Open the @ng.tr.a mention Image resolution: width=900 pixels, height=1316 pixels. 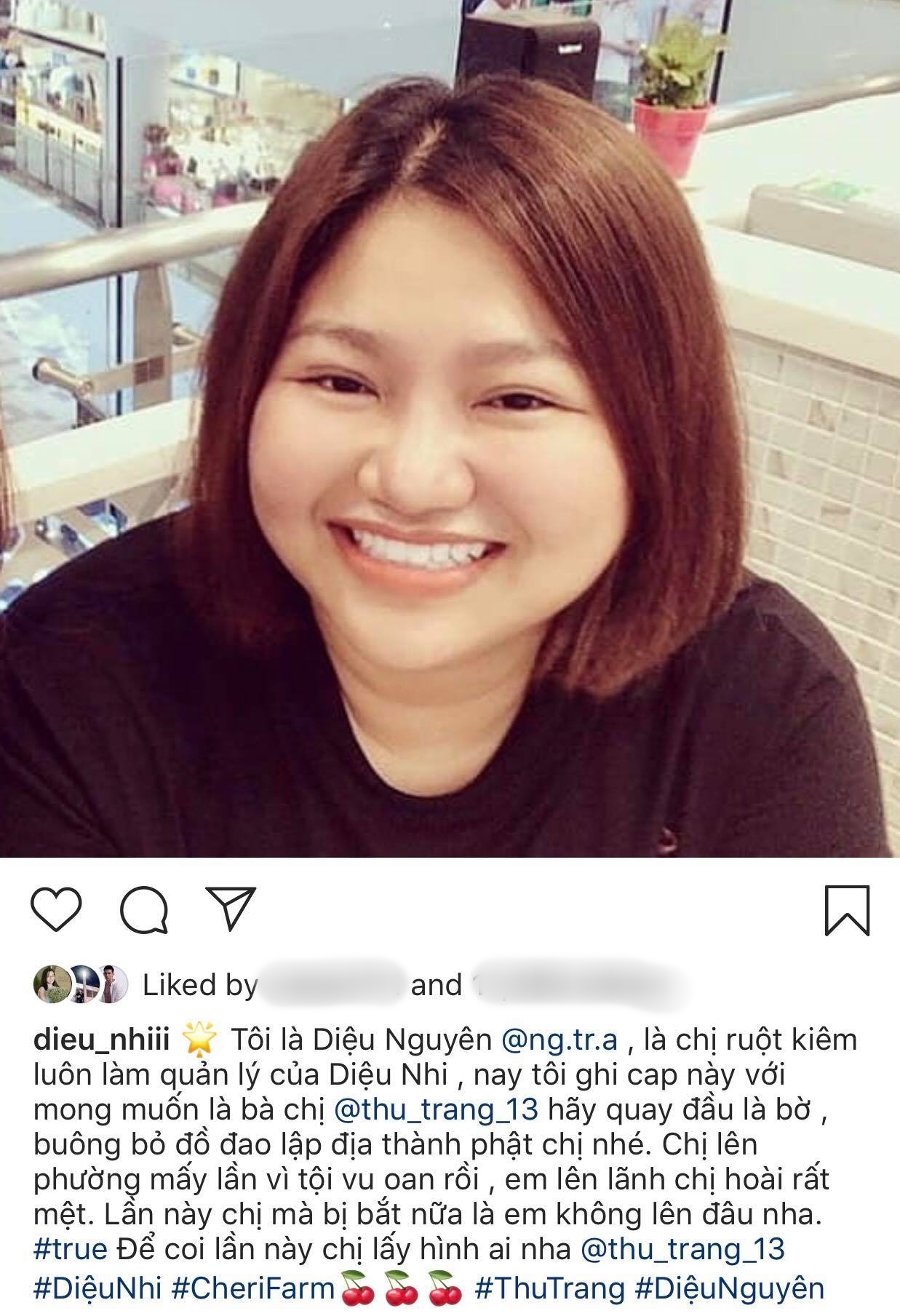pyautogui.click(x=559, y=1040)
